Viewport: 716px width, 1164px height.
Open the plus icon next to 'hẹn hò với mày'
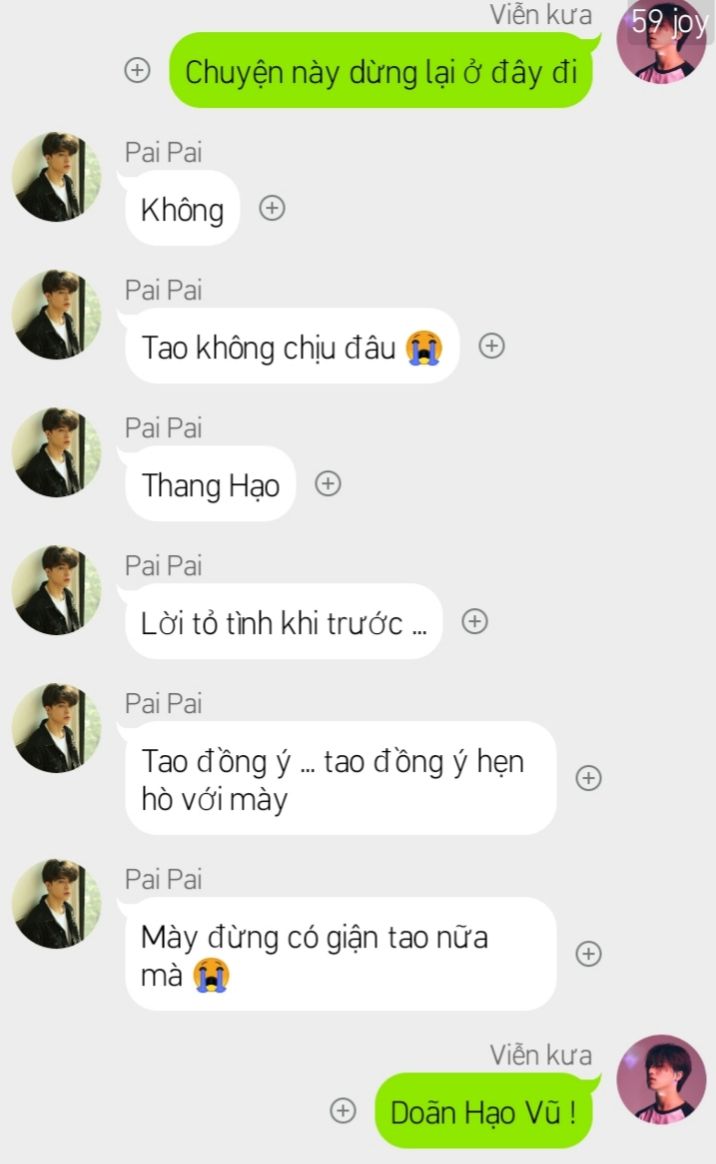pyautogui.click(x=588, y=778)
